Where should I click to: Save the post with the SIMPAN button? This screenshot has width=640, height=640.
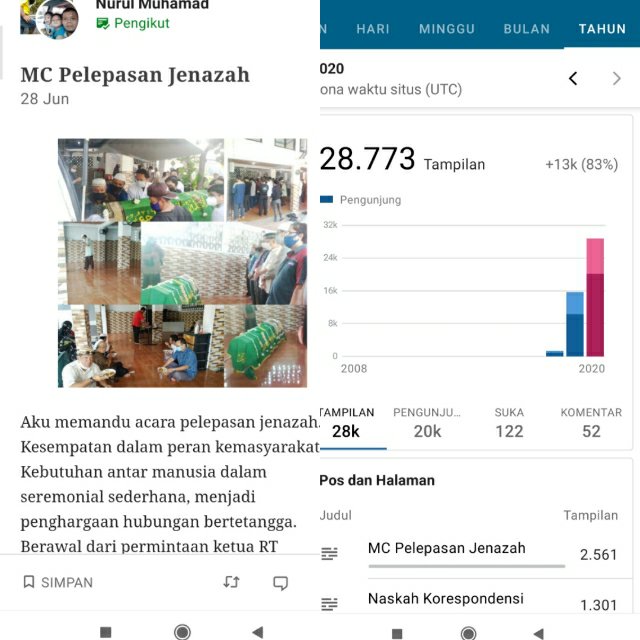click(58, 582)
